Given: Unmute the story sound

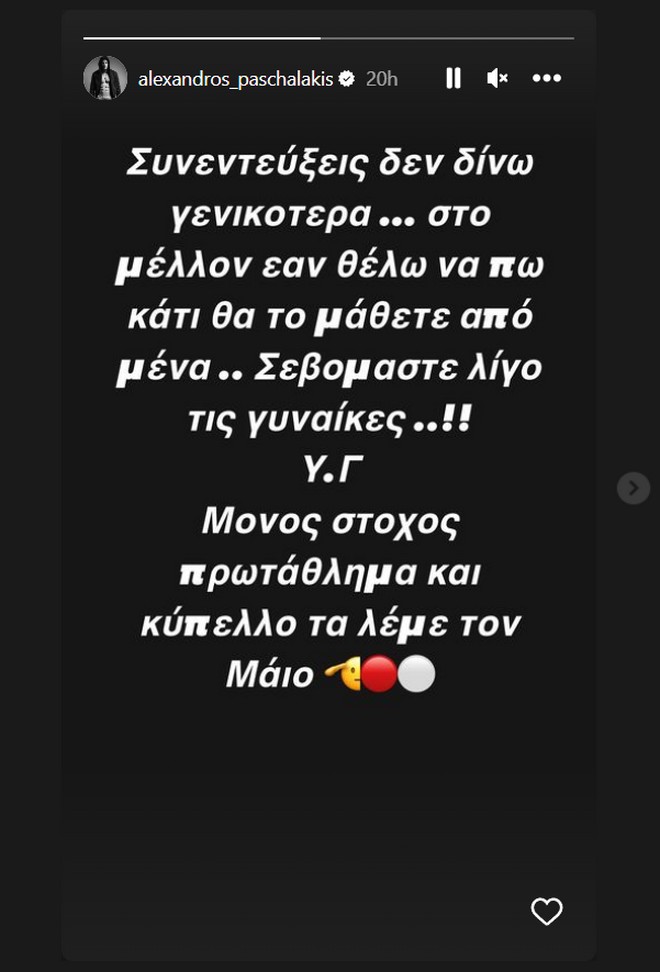Looking at the screenshot, I should tap(497, 78).
